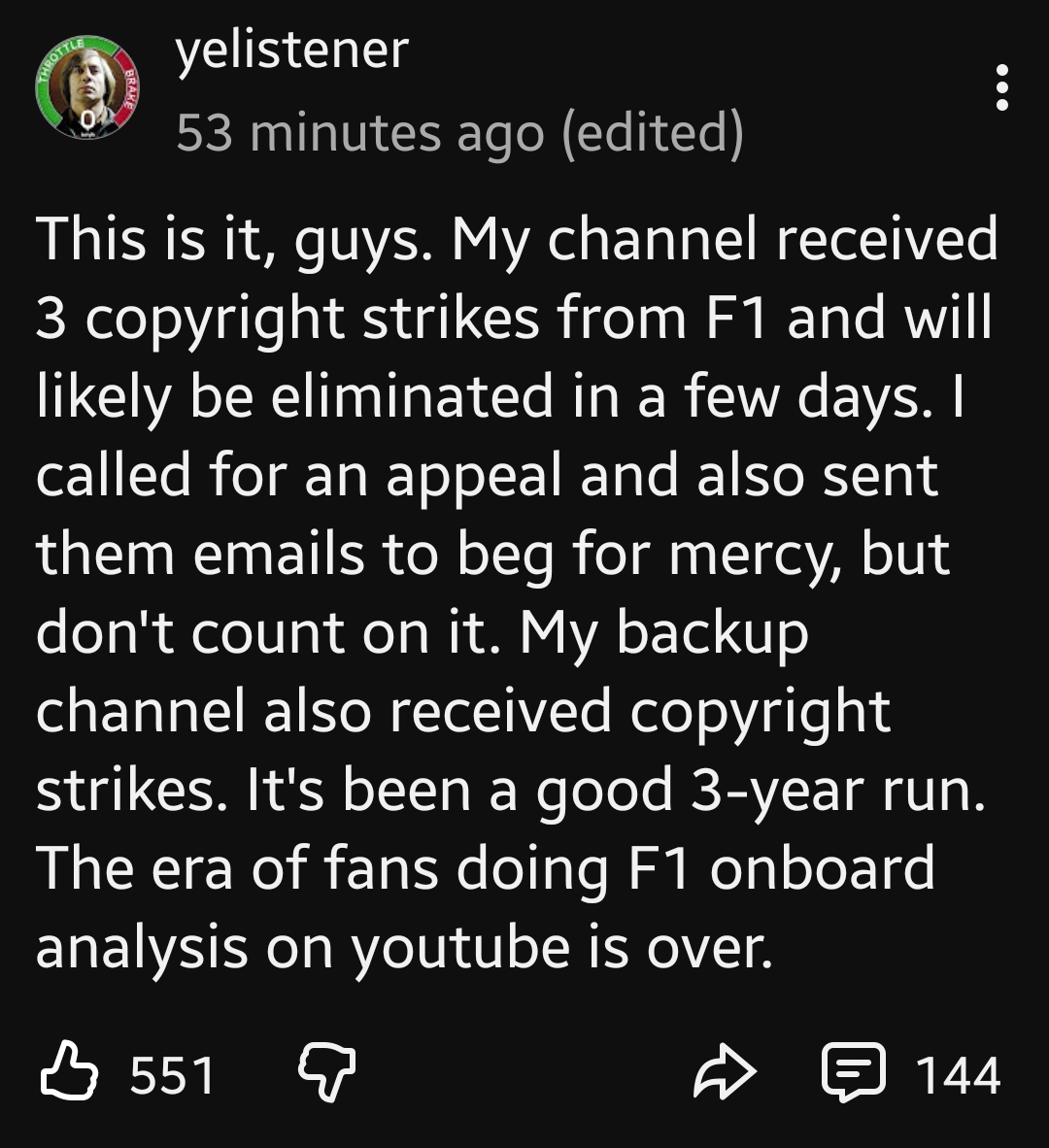Dislike yelistener's community post
Viewport: 1049px width, 1148px height.
pos(325,1073)
